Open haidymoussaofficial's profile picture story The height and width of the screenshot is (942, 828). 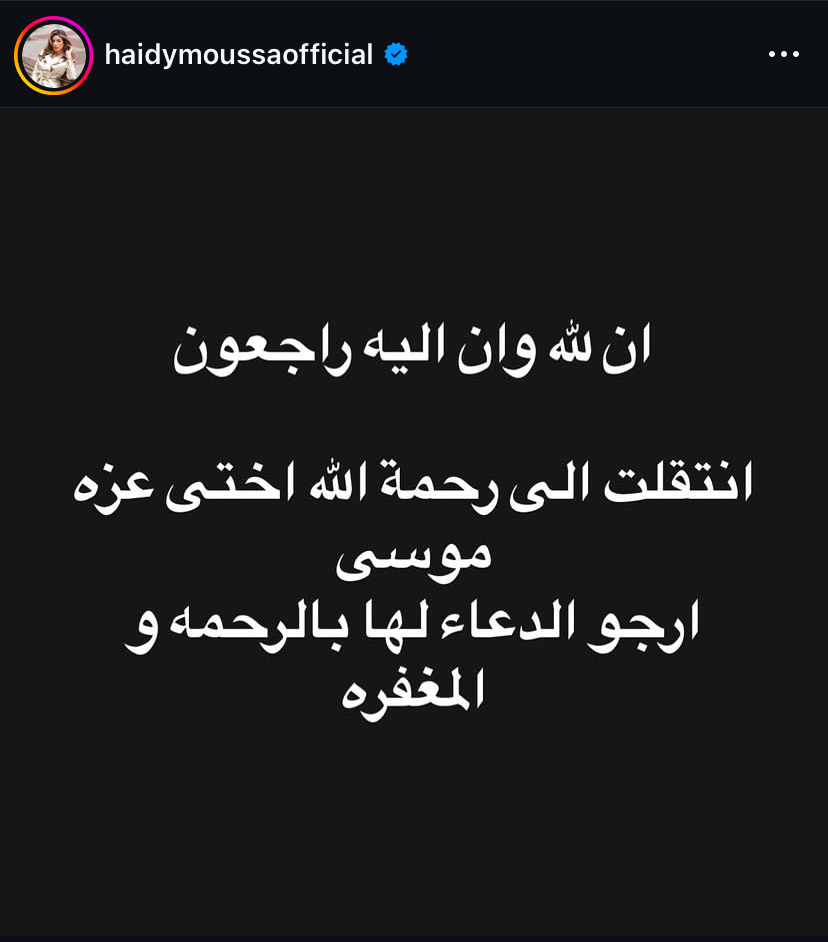click(53, 55)
